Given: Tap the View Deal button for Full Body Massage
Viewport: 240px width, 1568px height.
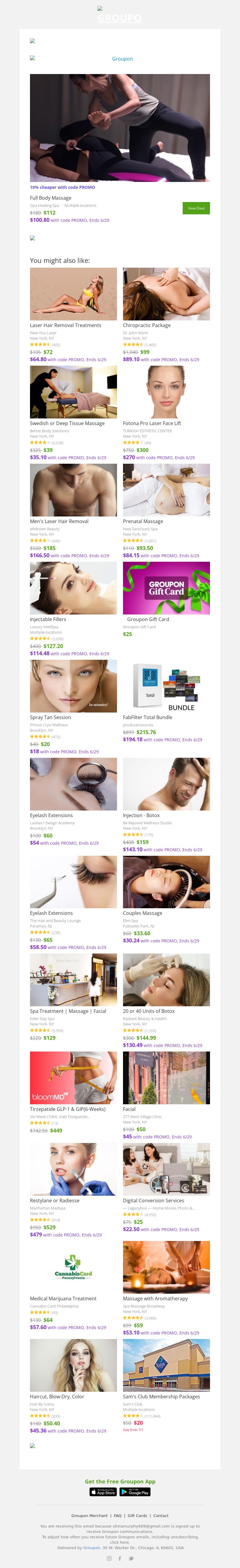Looking at the screenshot, I should point(196,208).
